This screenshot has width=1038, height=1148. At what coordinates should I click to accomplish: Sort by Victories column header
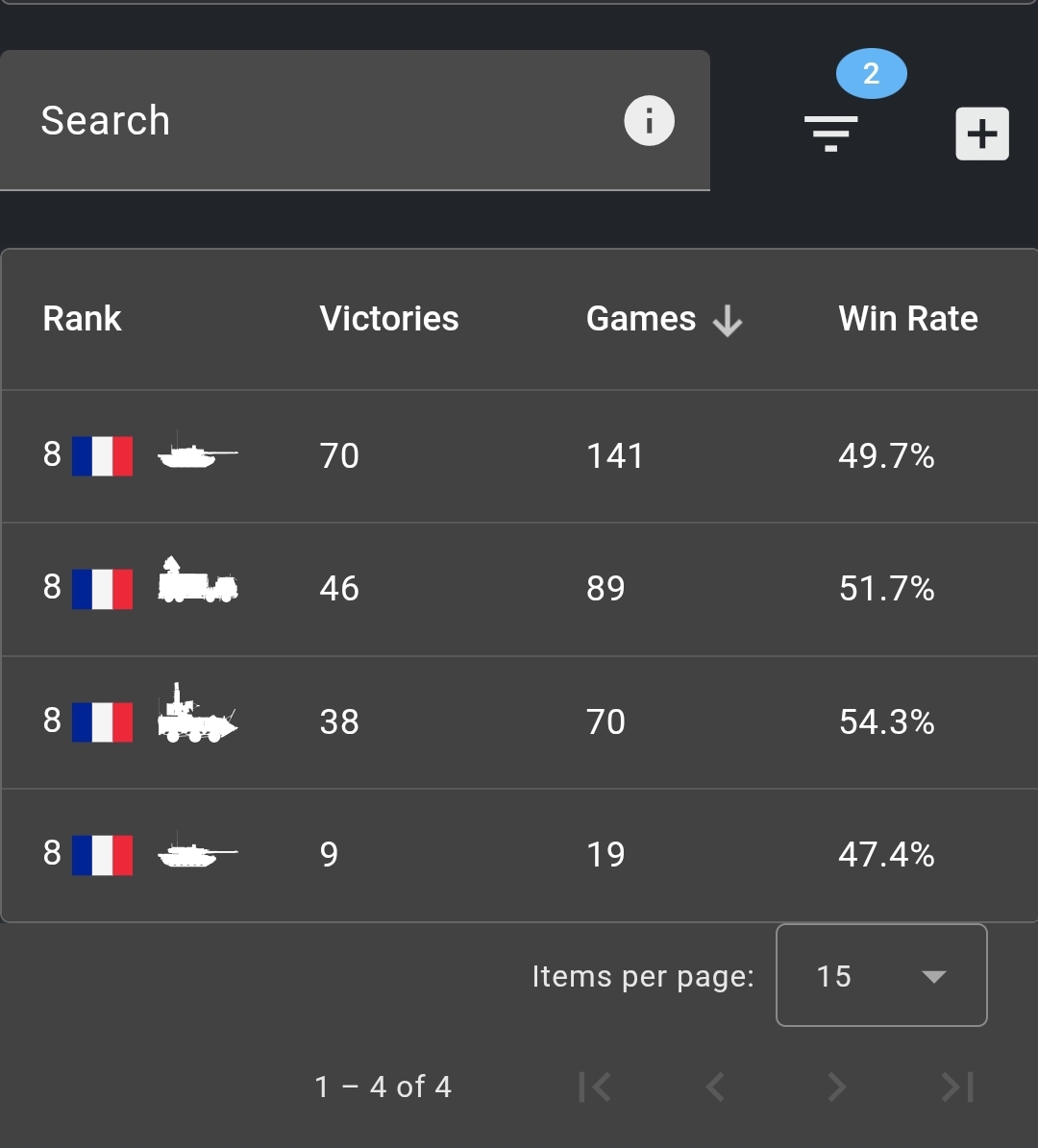389,319
